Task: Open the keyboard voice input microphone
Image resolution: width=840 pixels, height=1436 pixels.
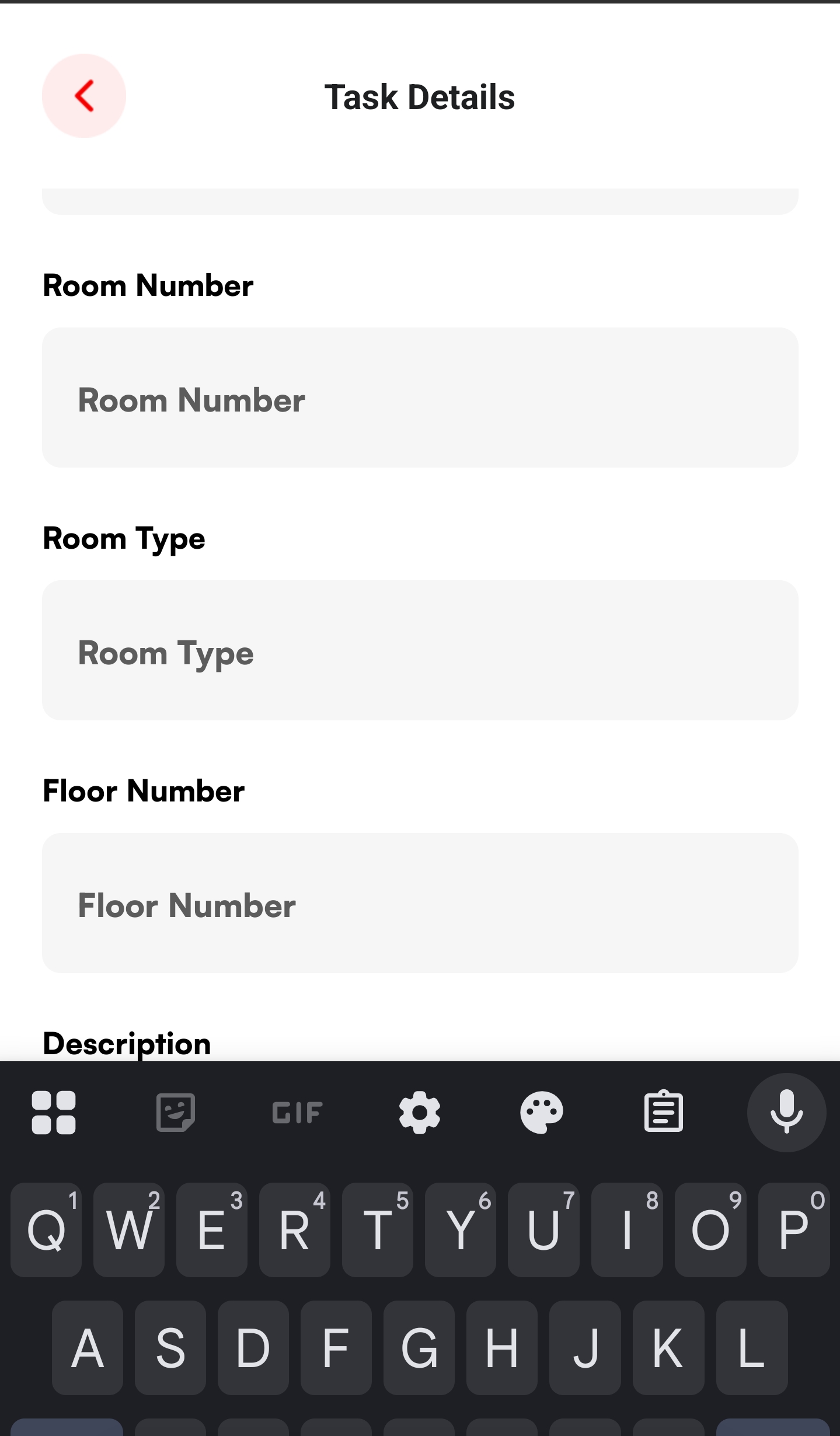Action: pos(786,1112)
